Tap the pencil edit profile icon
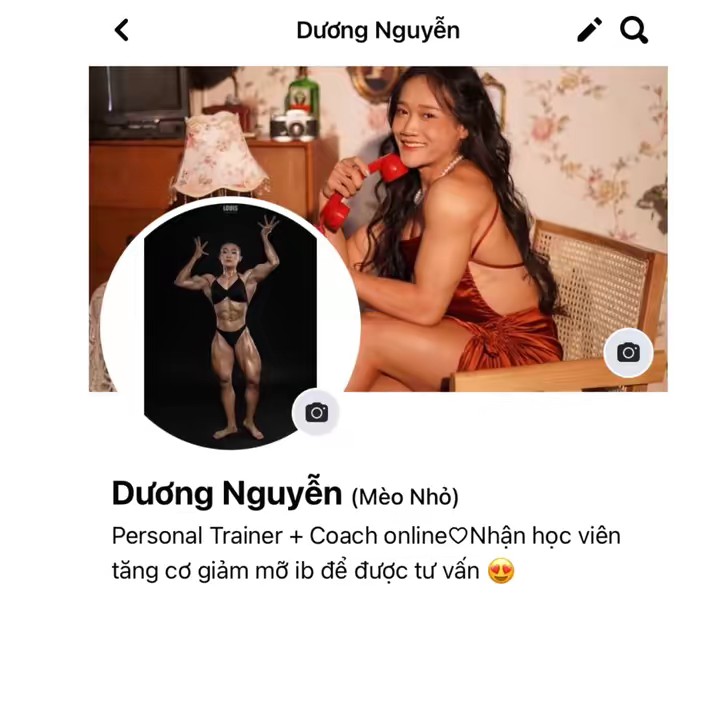Image resolution: width=720 pixels, height=720 pixels. (589, 30)
